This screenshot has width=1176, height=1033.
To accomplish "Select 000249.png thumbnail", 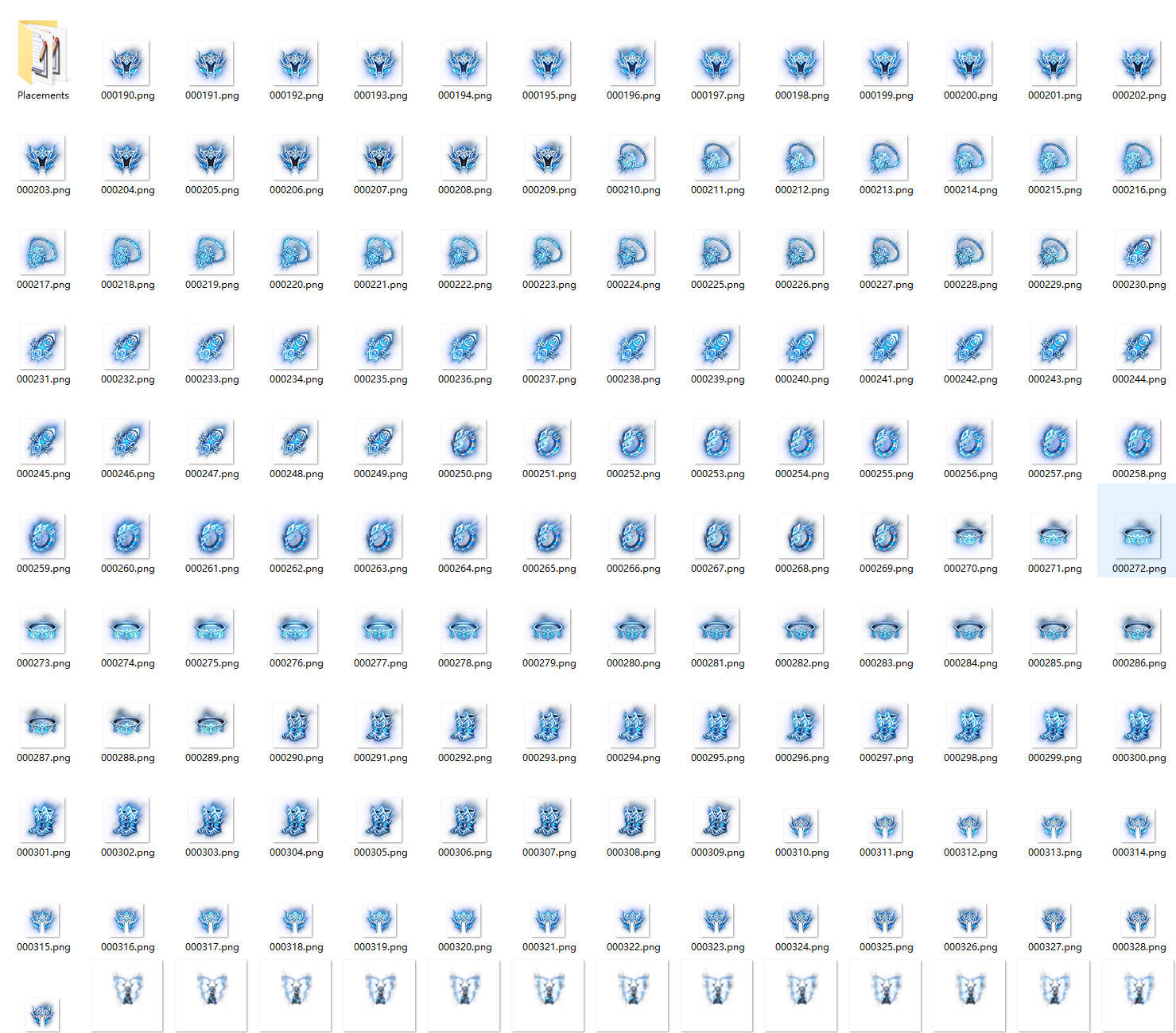I will 380,442.
